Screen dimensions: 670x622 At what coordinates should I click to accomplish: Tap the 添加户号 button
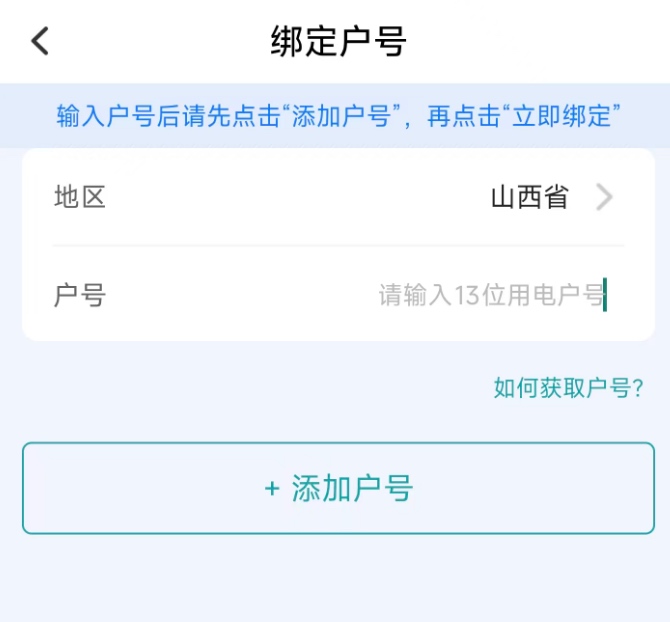point(338,488)
